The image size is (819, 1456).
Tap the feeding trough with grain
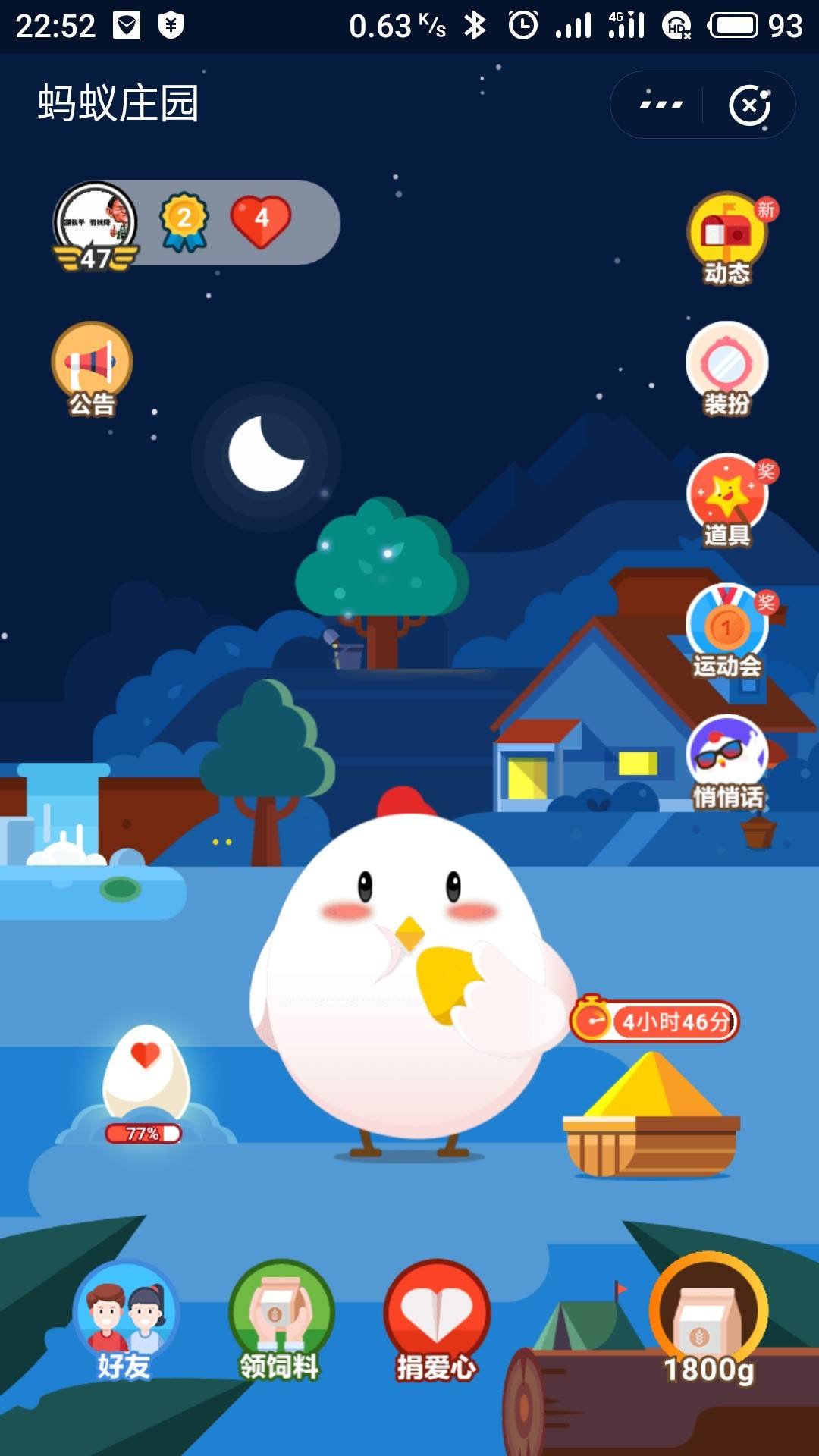[652, 1122]
